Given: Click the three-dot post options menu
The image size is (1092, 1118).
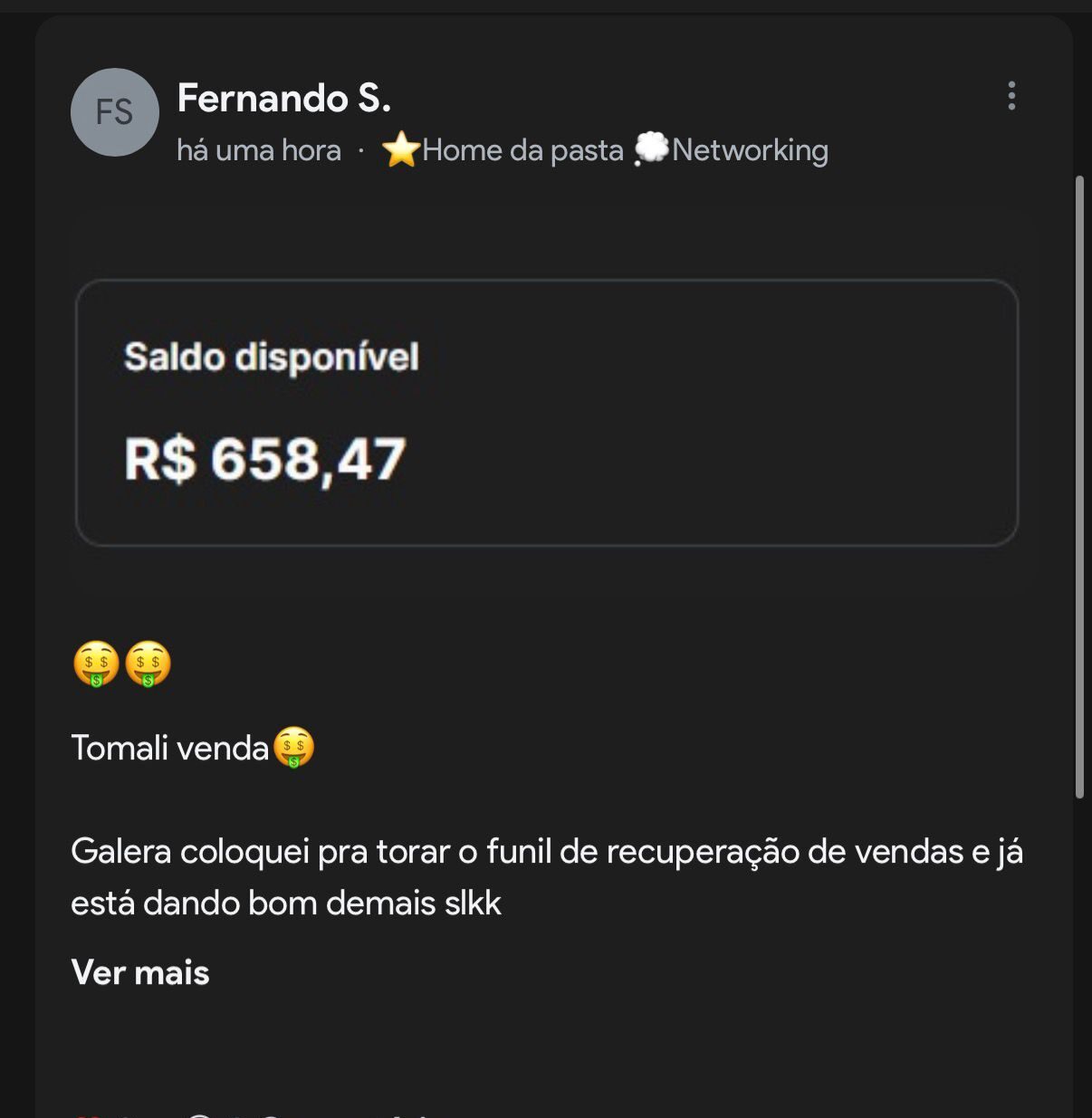Looking at the screenshot, I should pyautogui.click(x=1011, y=98).
